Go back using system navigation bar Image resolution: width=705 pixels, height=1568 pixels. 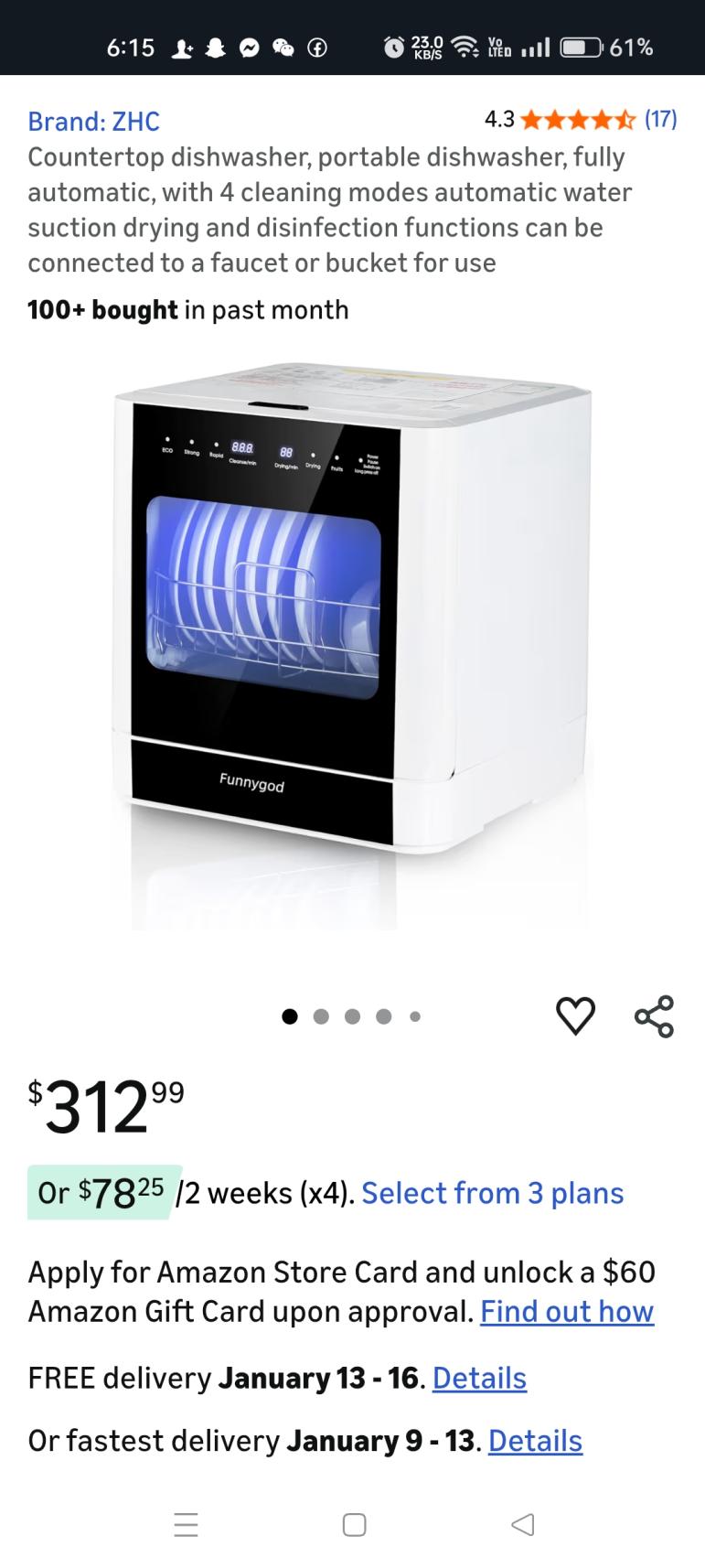[x=522, y=1524]
